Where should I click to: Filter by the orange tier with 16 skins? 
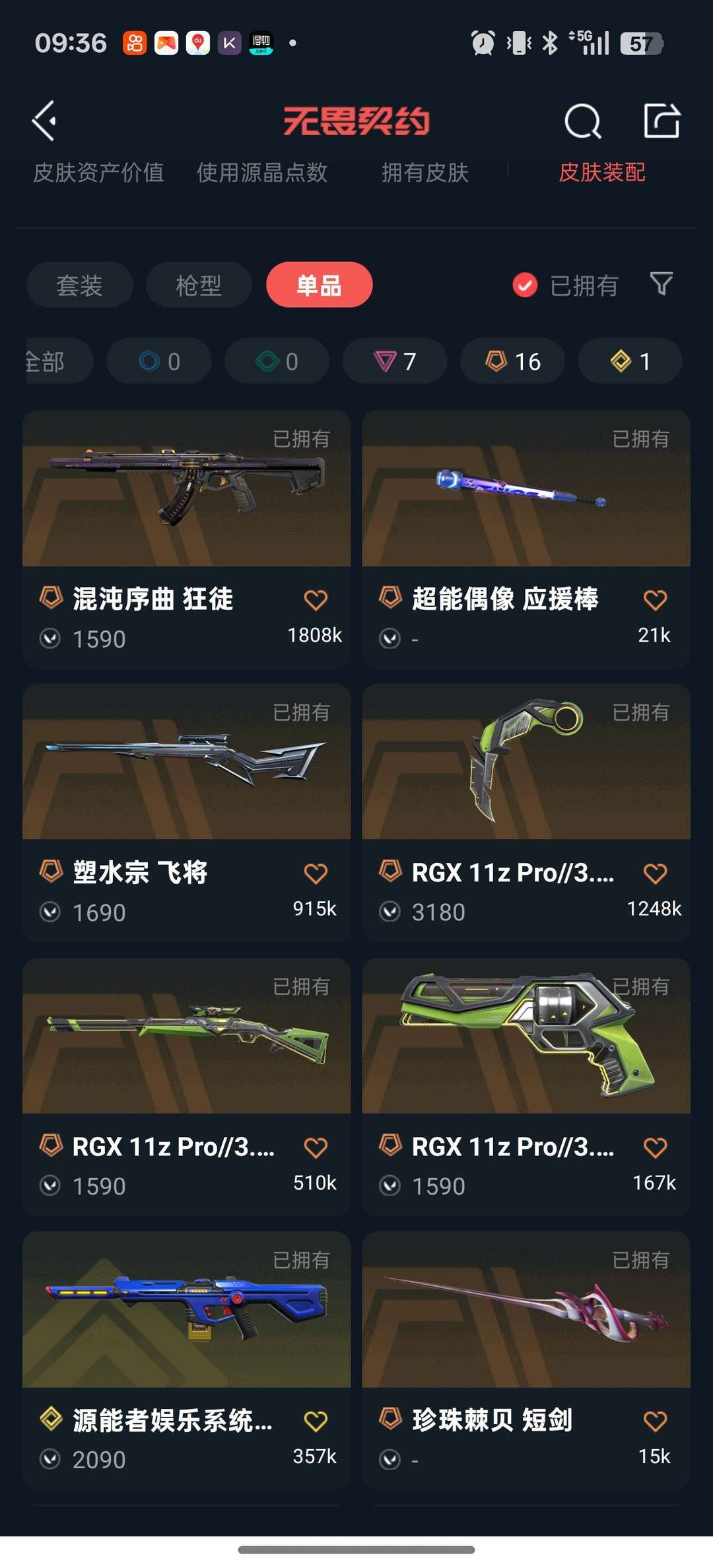[512, 361]
